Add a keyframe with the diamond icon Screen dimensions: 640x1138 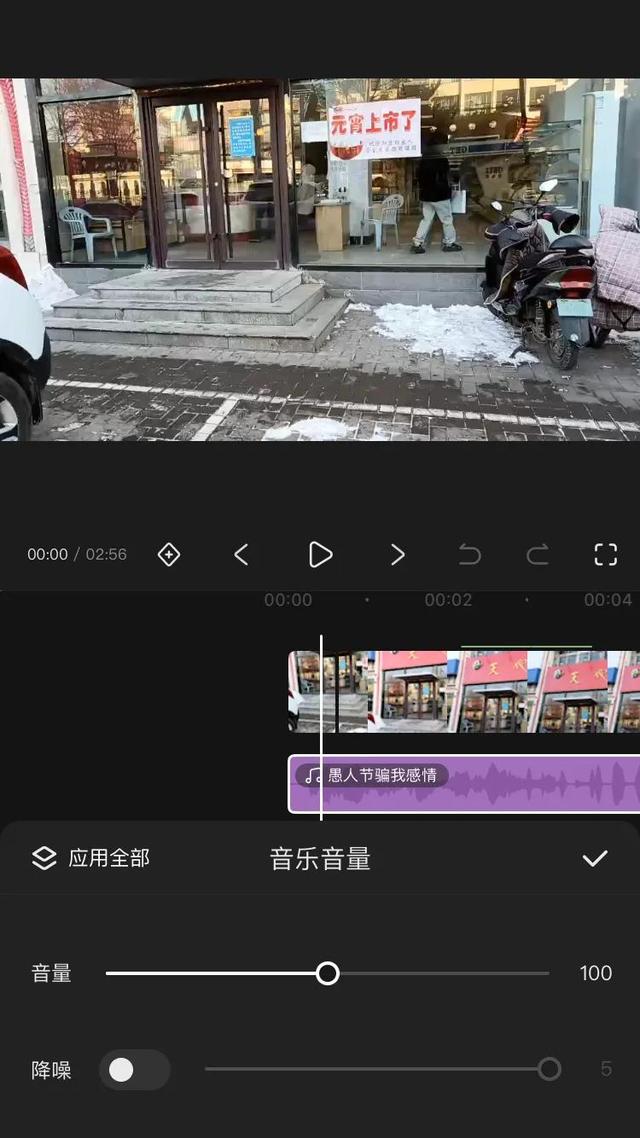tap(169, 554)
